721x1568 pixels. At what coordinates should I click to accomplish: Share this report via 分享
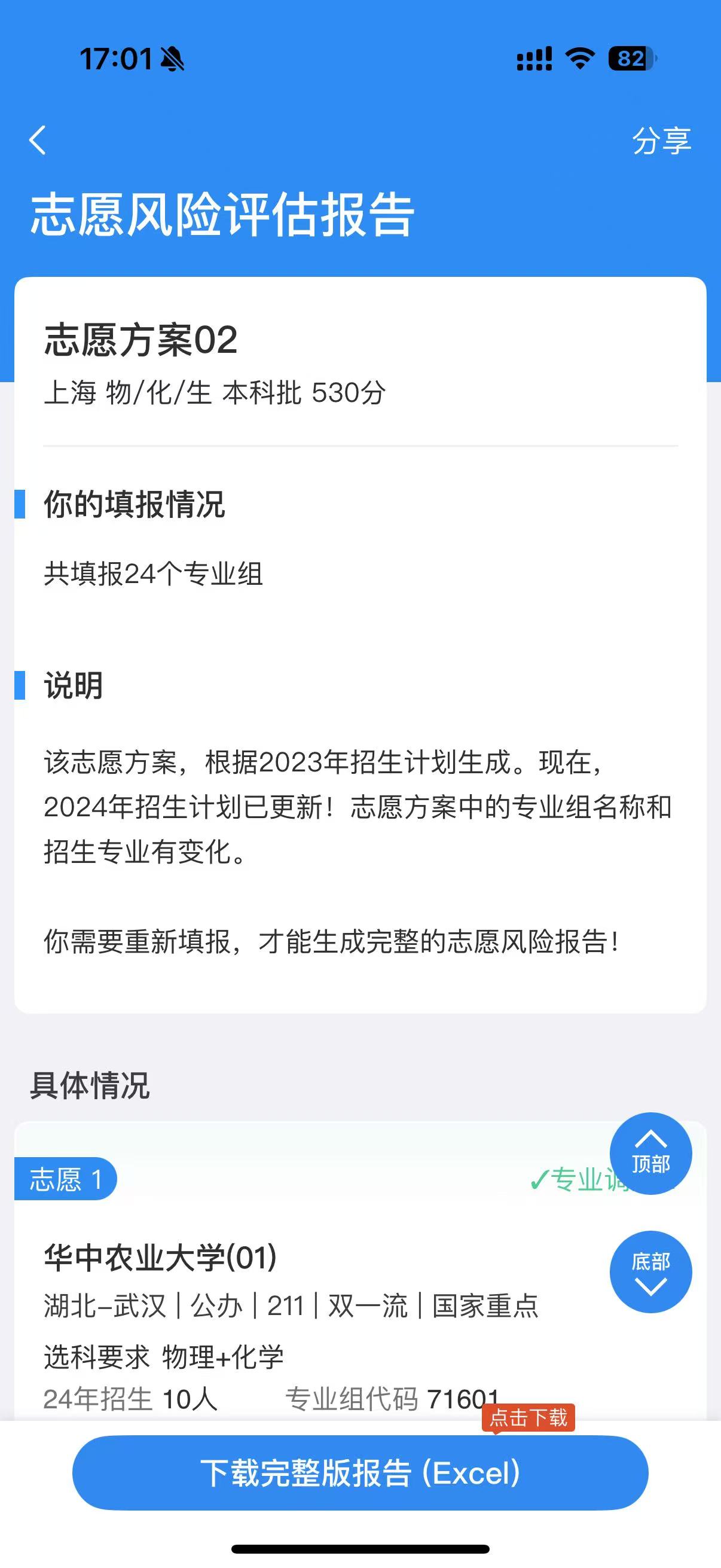pyautogui.click(x=661, y=141)
